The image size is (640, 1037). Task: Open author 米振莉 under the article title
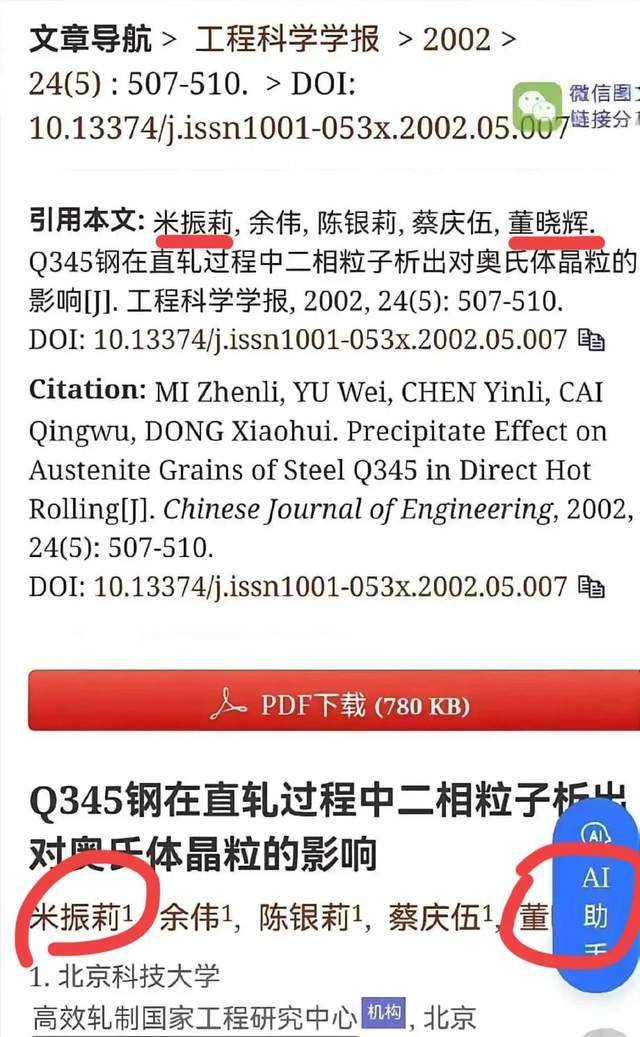[x=75, y=918]
